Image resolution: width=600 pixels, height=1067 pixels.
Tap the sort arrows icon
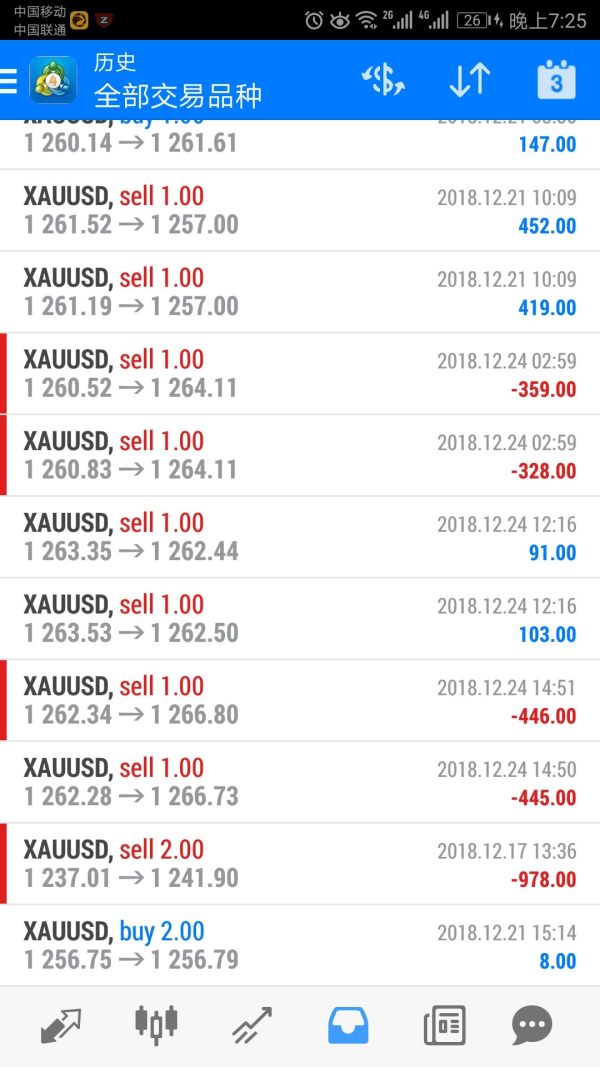469,80
